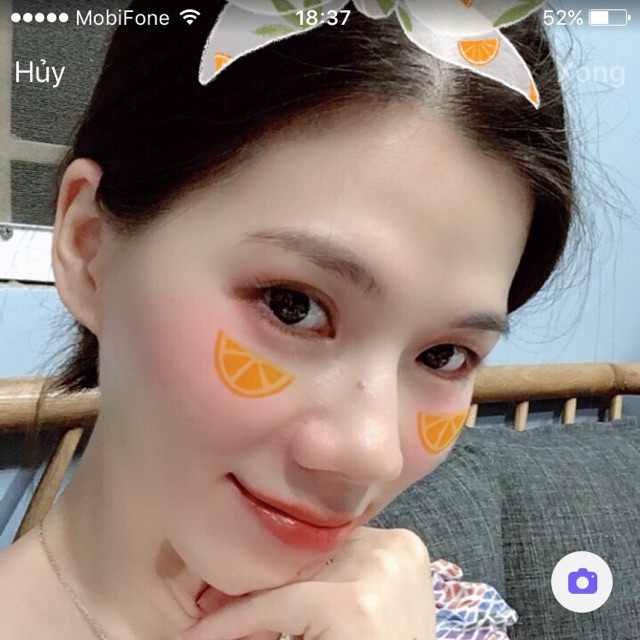The image size is (640, 640).
Task: Open the camera with the purple icon
Action: coord(582,582)
